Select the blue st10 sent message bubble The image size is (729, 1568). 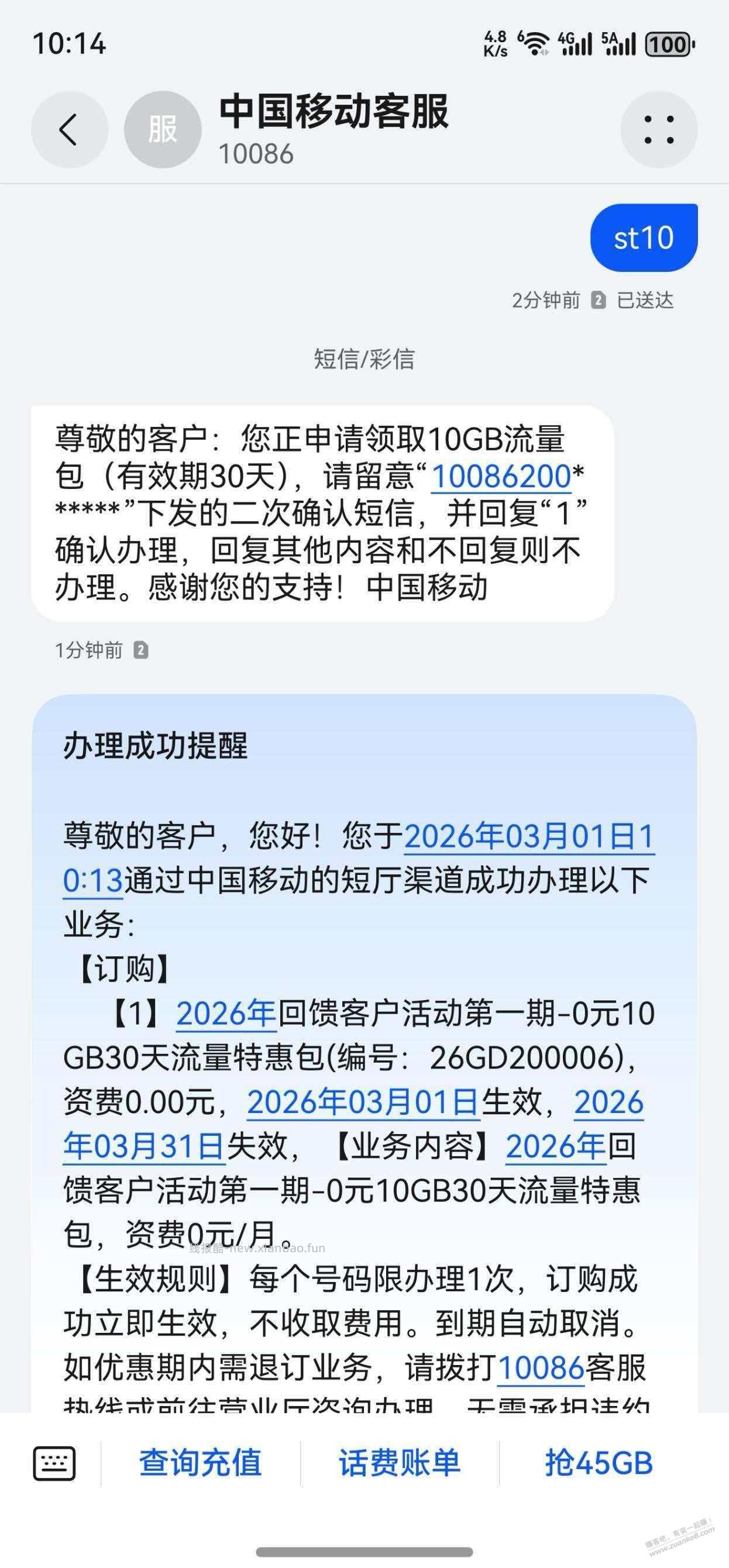click(x=644, y=238)
